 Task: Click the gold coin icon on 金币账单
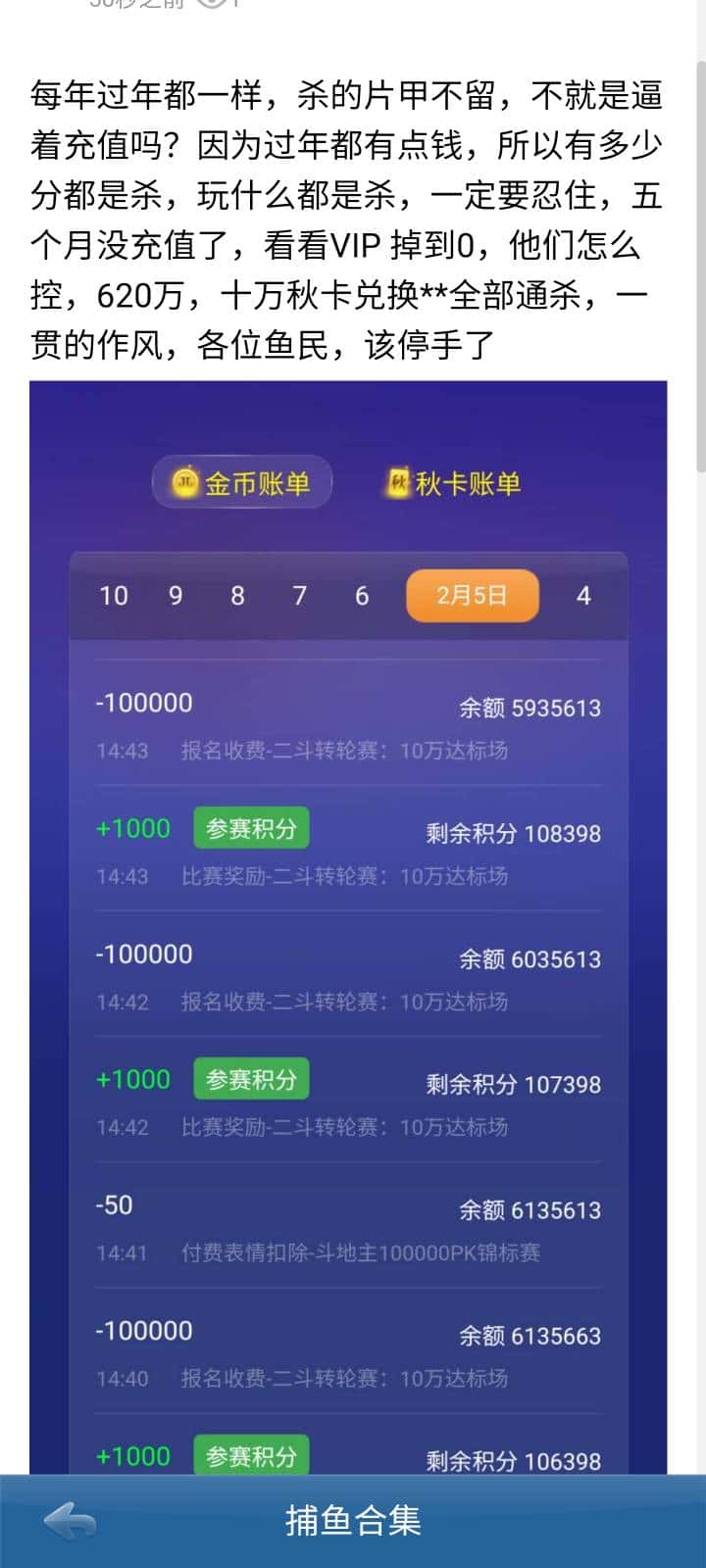tap(181, 483)
